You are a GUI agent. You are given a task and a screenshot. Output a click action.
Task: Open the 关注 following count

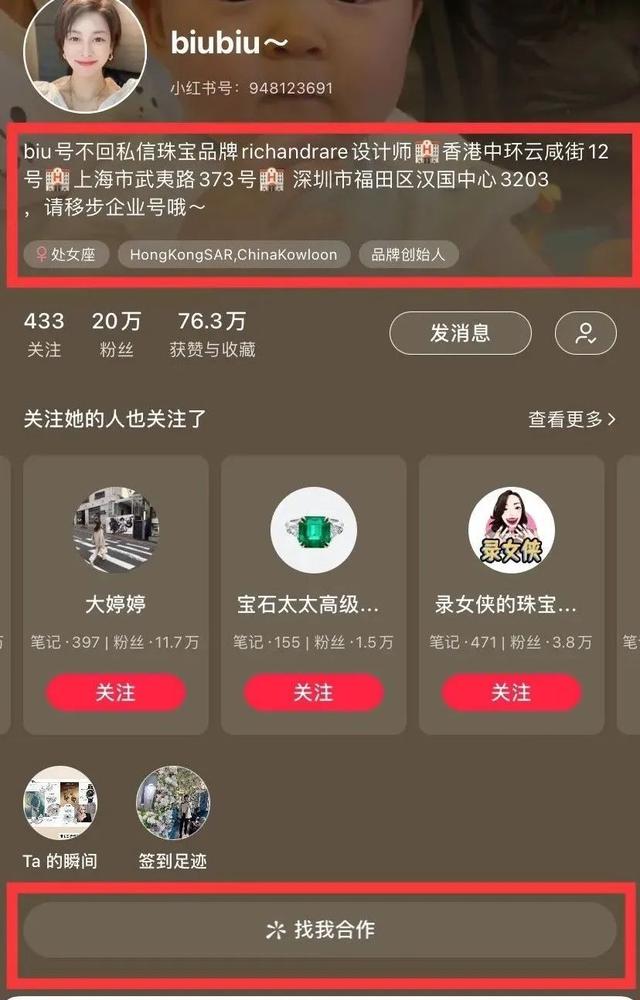(44, 334)
